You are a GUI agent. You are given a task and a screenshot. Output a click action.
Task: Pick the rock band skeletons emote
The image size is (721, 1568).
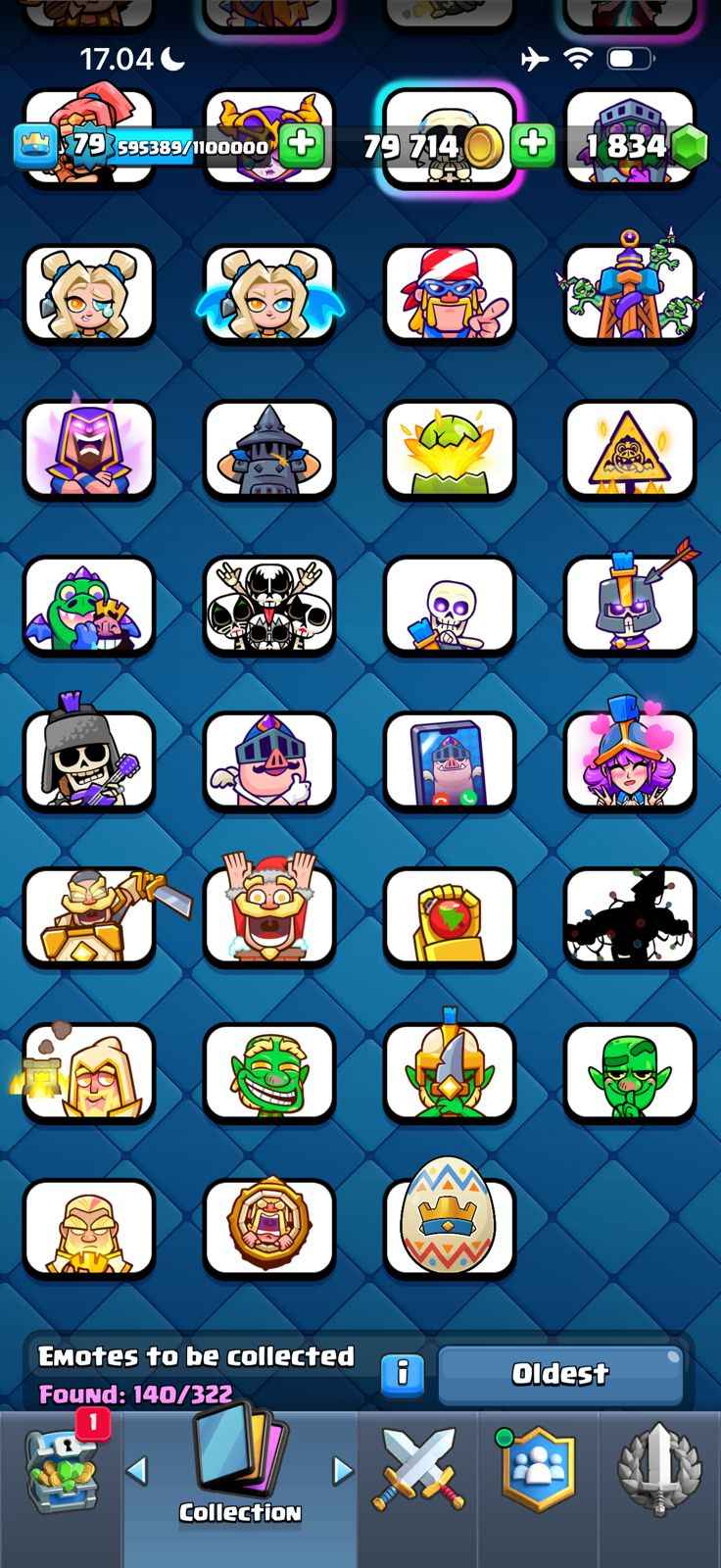pos(269,605)
